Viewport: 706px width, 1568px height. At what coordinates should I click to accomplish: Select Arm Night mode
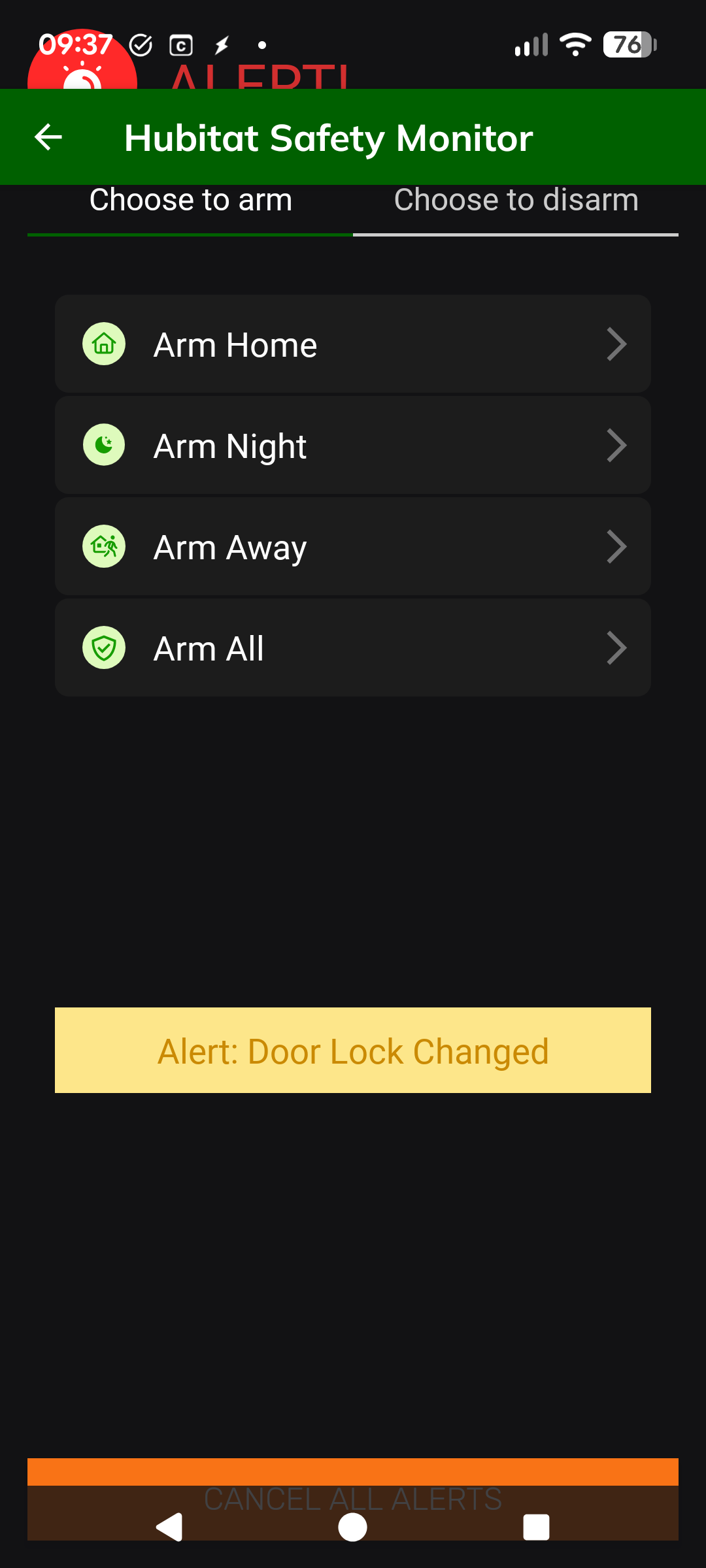click(353, 446)
